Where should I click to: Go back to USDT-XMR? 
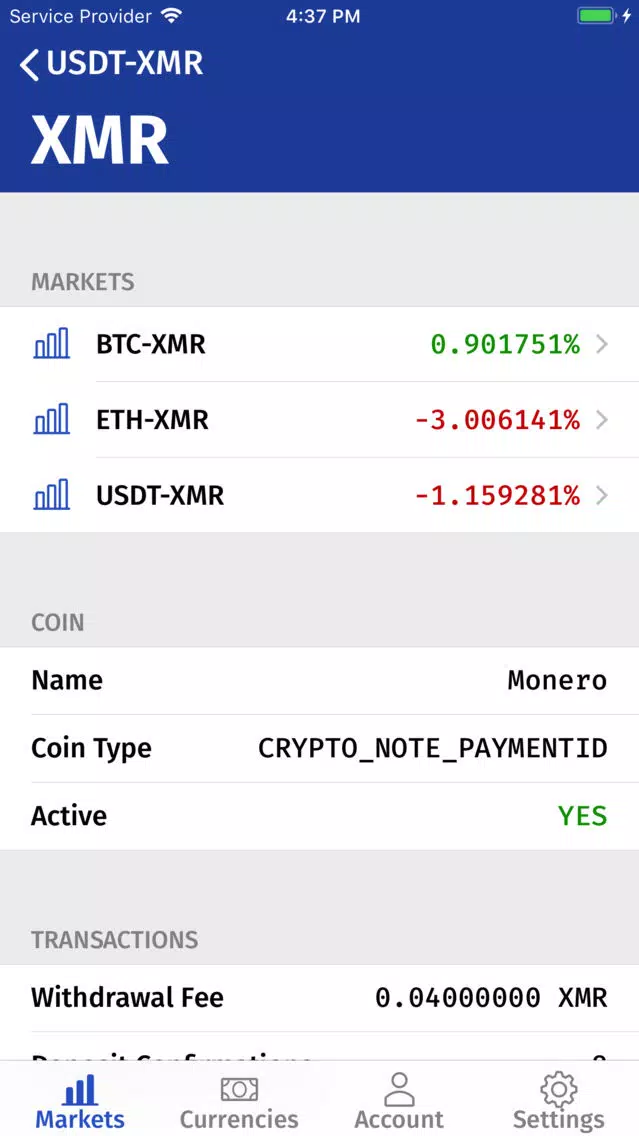[x=111, y=64]
